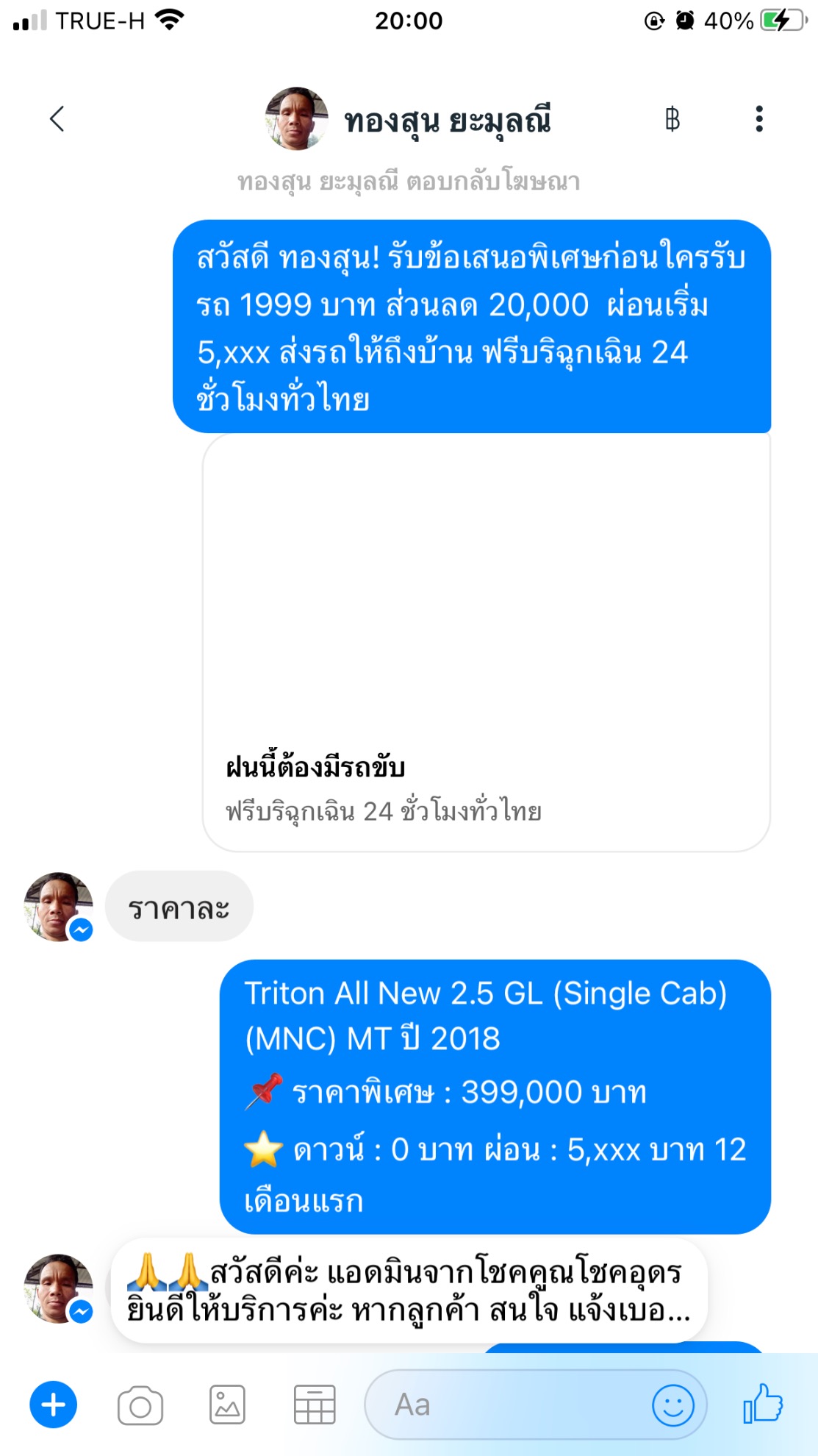Viewport: 818px width, 1456px height.
Task: Open the ฝนนี้ต้องมีรถขับ ad card
Action: pyautogui.click(x=486, y=641)
